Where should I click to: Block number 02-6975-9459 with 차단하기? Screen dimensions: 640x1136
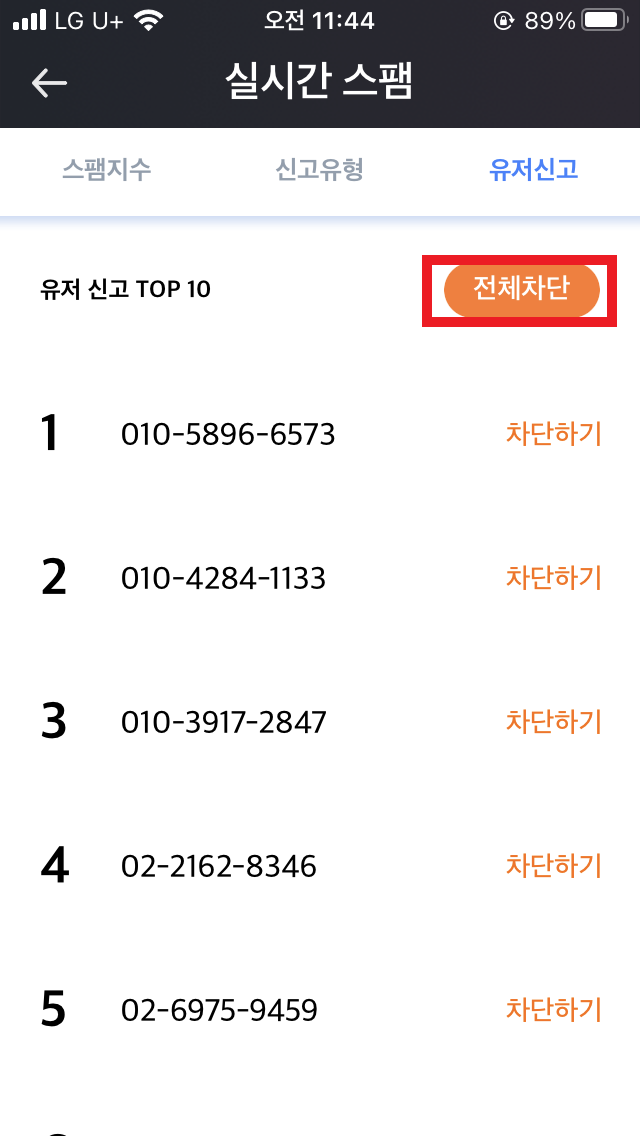[554, 1009]
